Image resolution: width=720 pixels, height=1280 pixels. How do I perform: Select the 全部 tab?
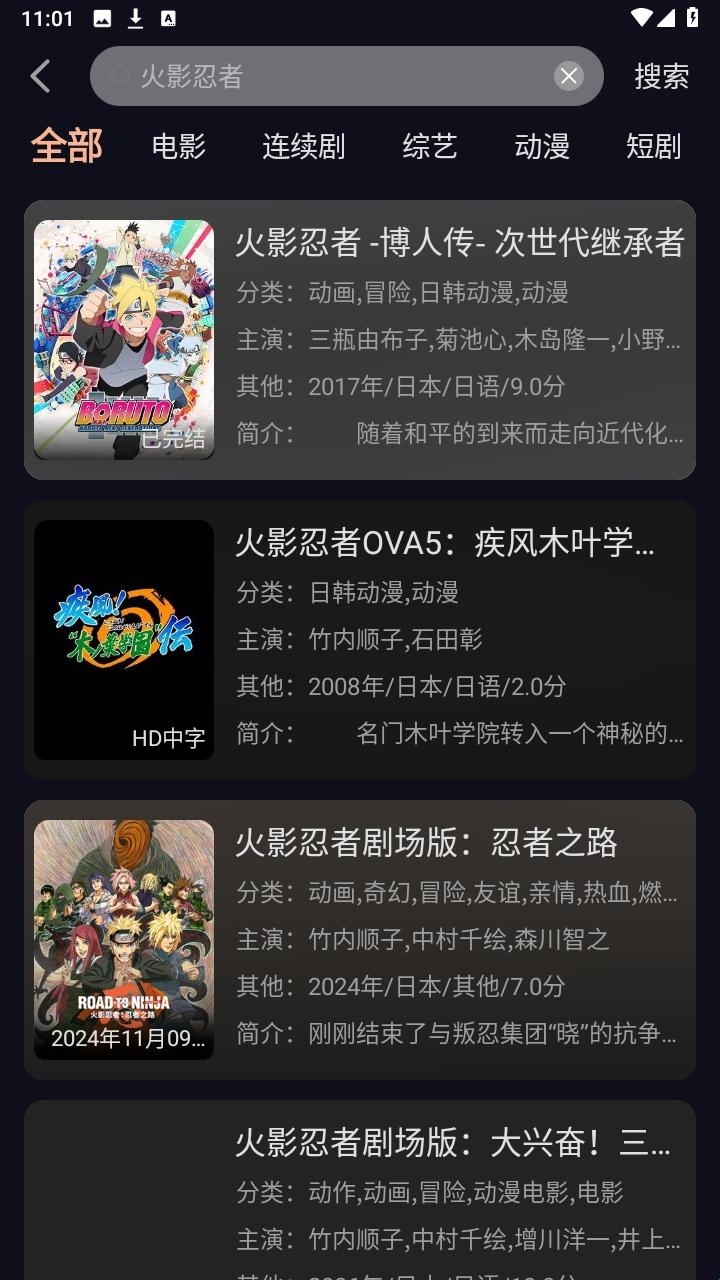[67, 146]
